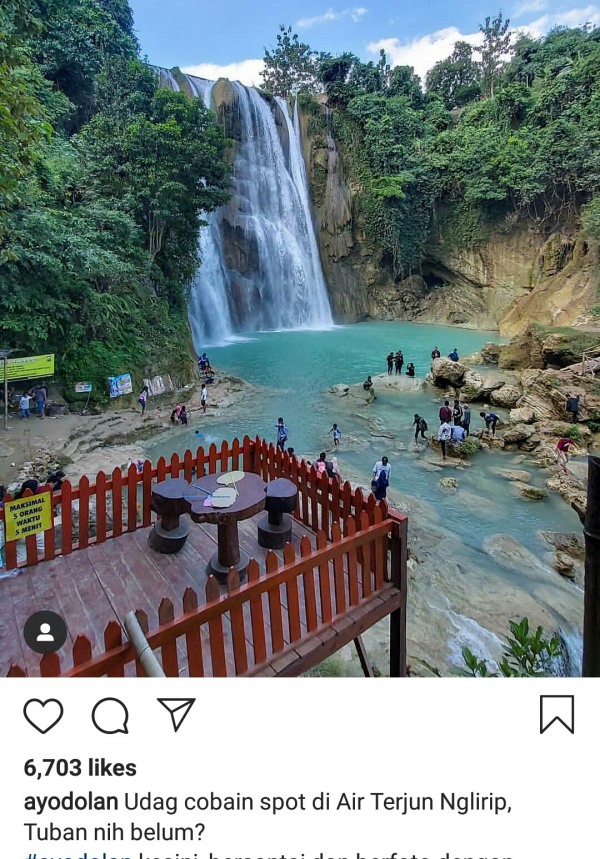Open the waterfall photo
The image size is (600, 859).
300,300
